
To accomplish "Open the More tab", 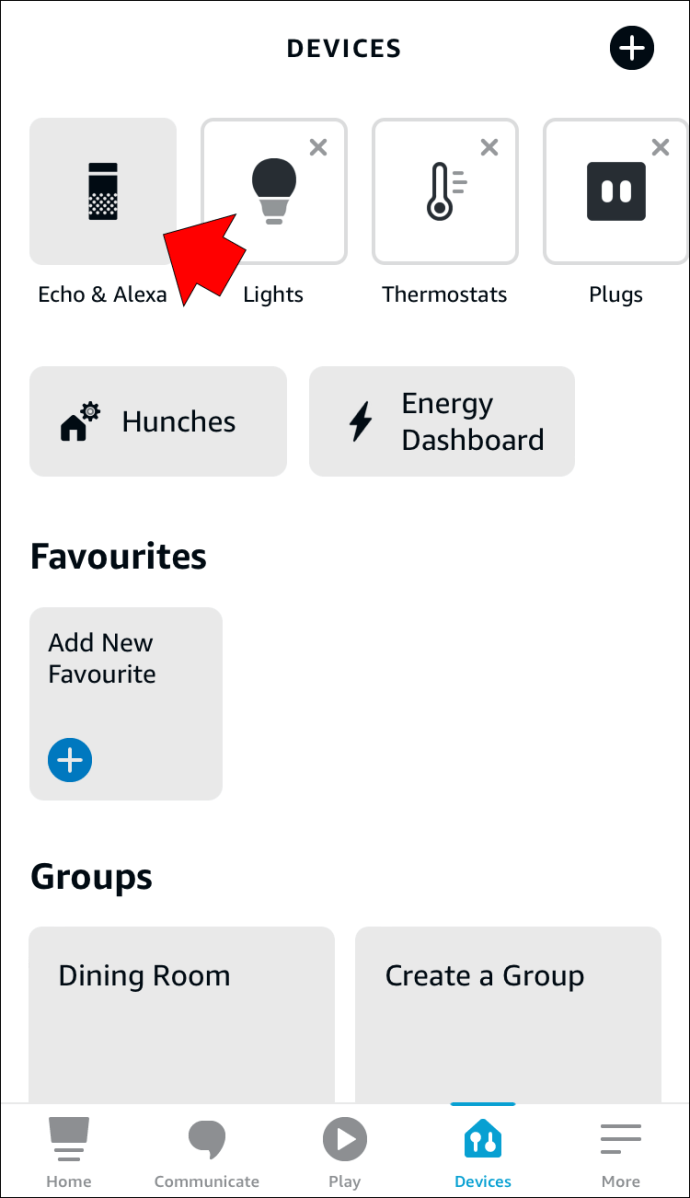I will tap(620, 1152).
